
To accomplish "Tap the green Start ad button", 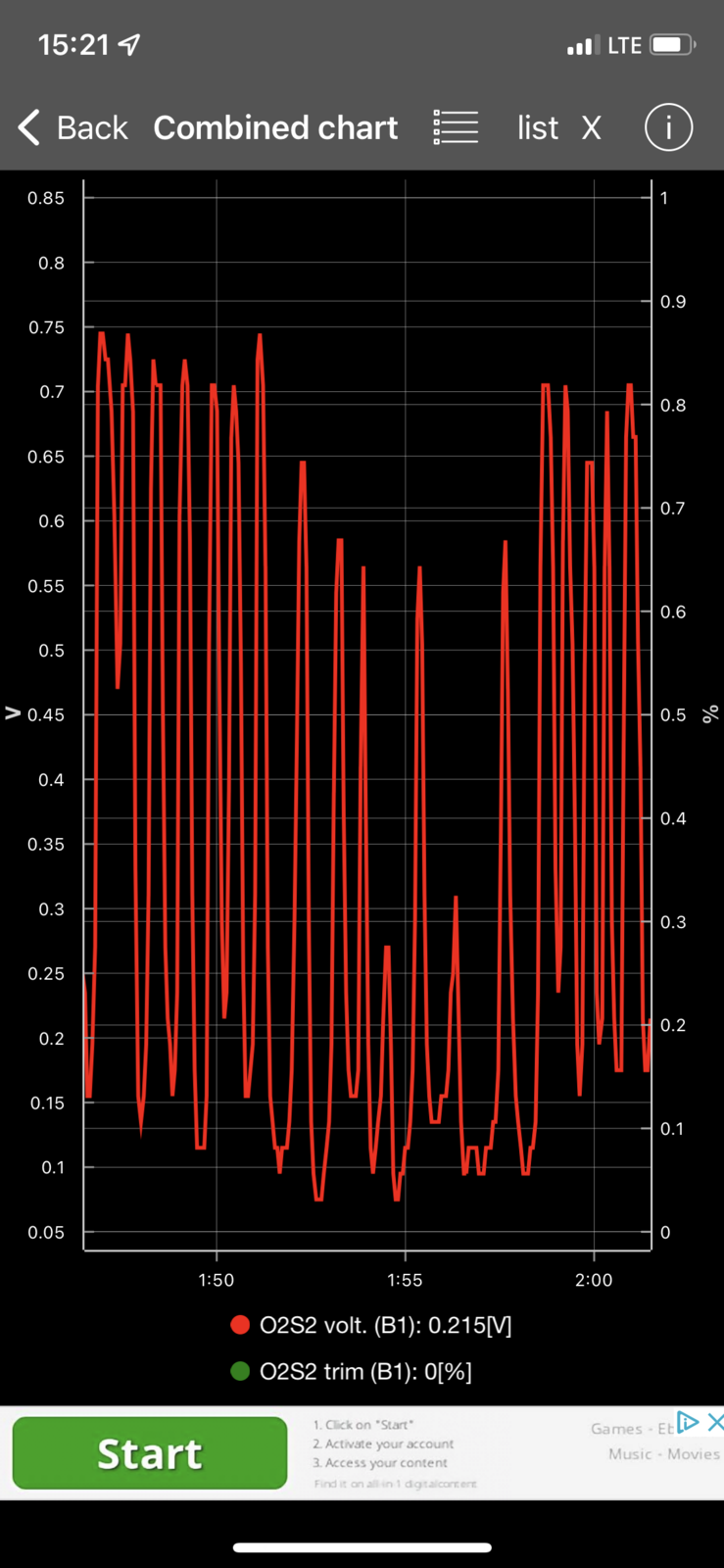I will pyautogui.click(x=150, y=1453).
